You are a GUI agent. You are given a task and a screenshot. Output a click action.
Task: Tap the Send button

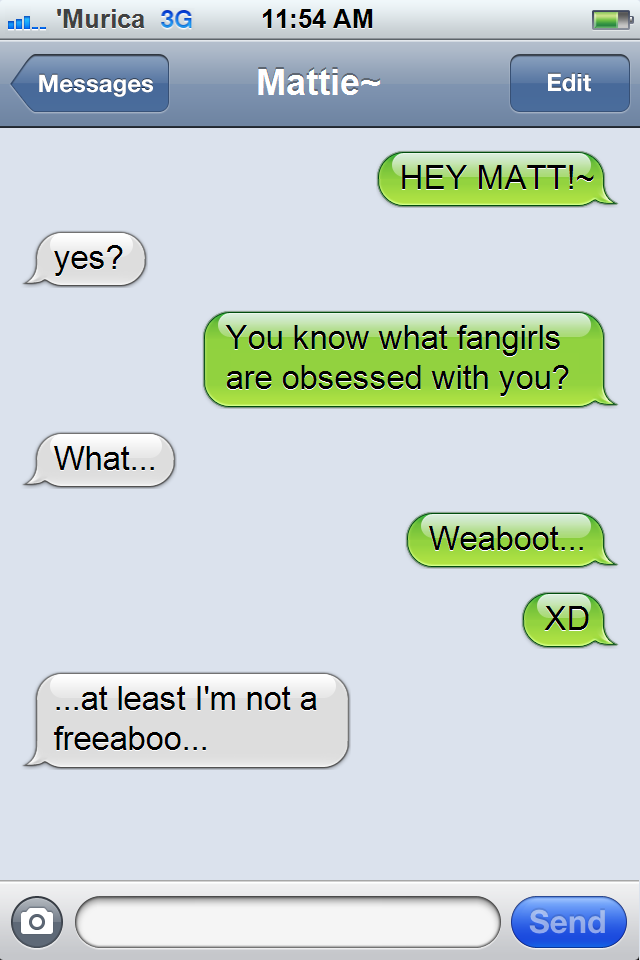tap(567, 921)
